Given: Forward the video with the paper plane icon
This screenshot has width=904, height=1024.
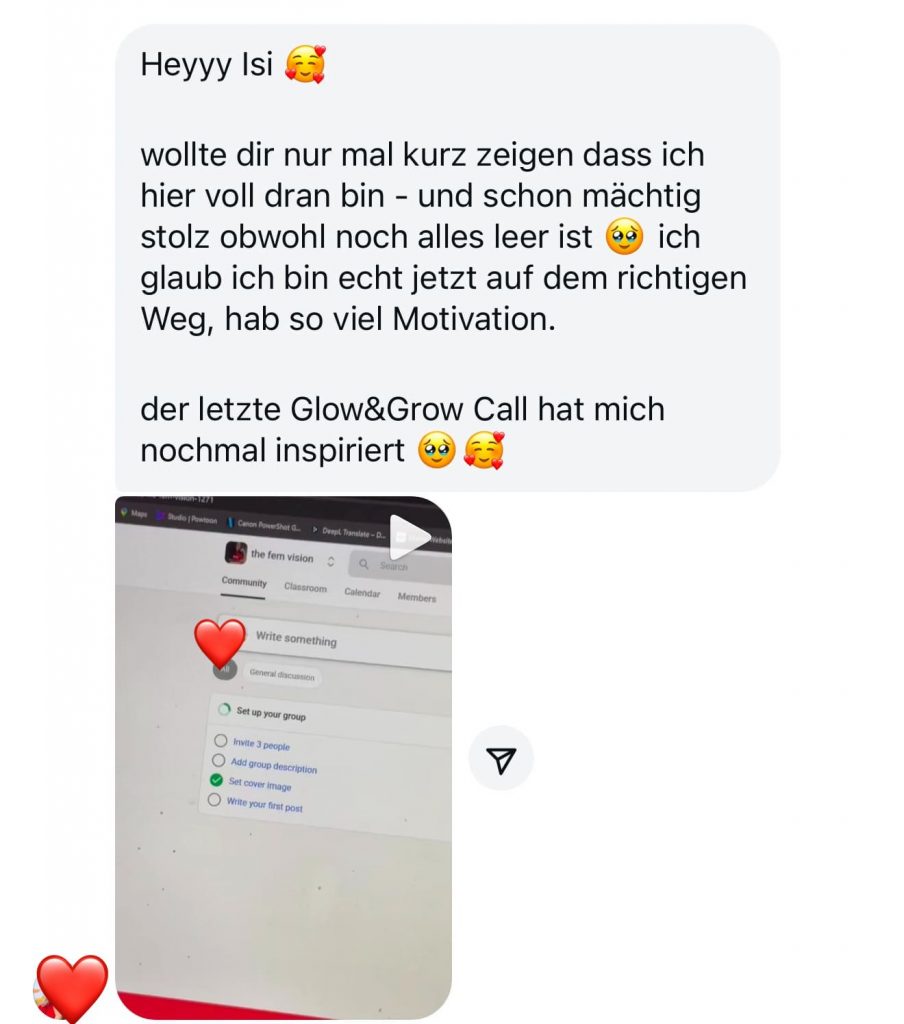Looking at the screenshot, I should click(501, 759).
